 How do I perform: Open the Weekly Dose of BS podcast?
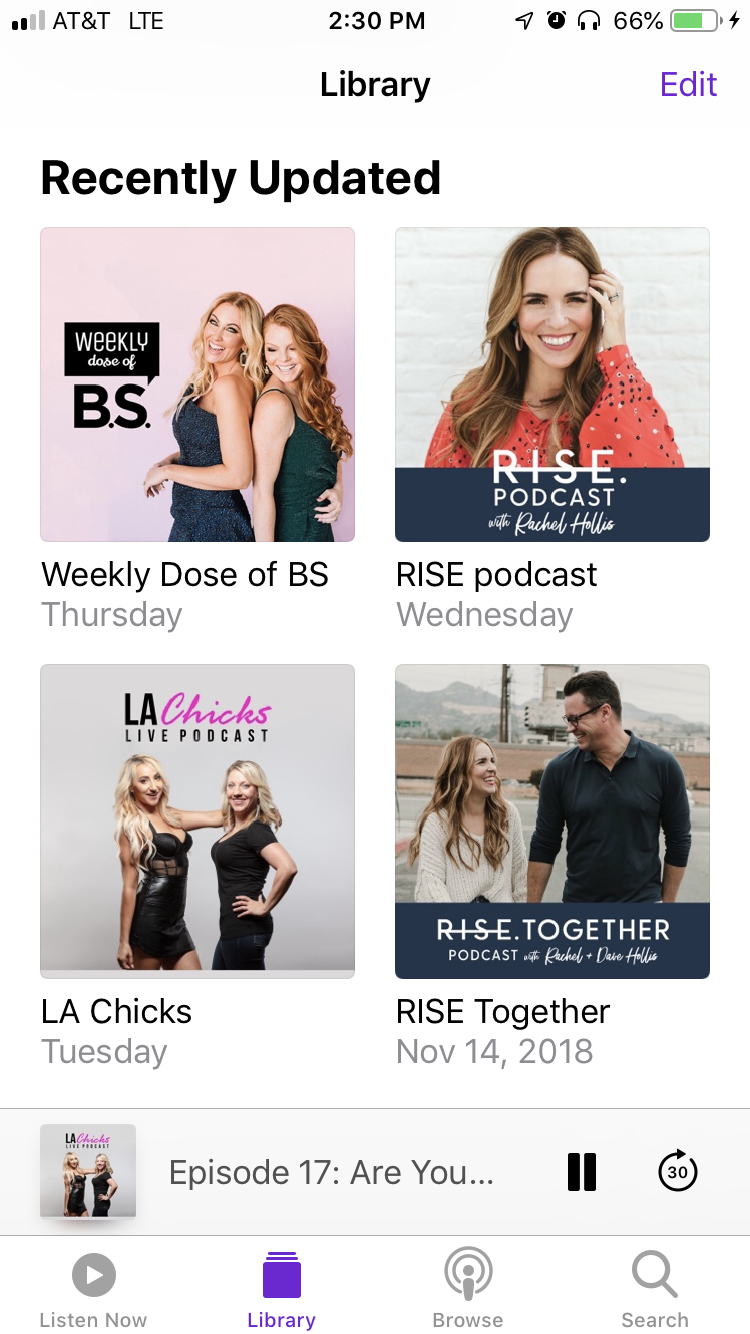pyautogui.click(x=197, y=385)
